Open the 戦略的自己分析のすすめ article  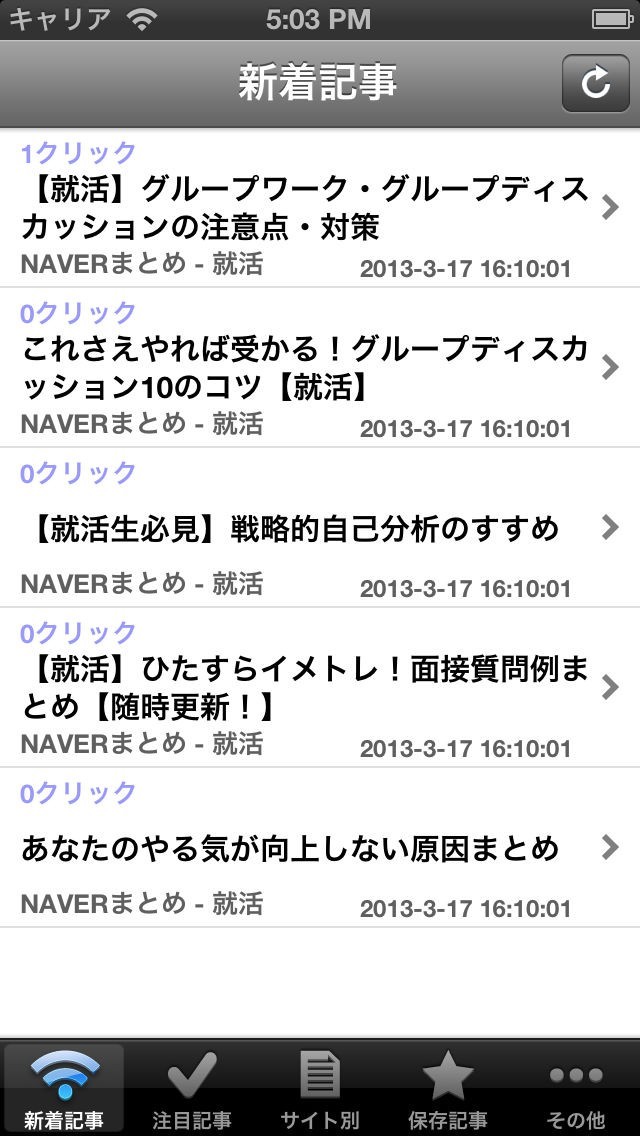[x=310, y=528]
